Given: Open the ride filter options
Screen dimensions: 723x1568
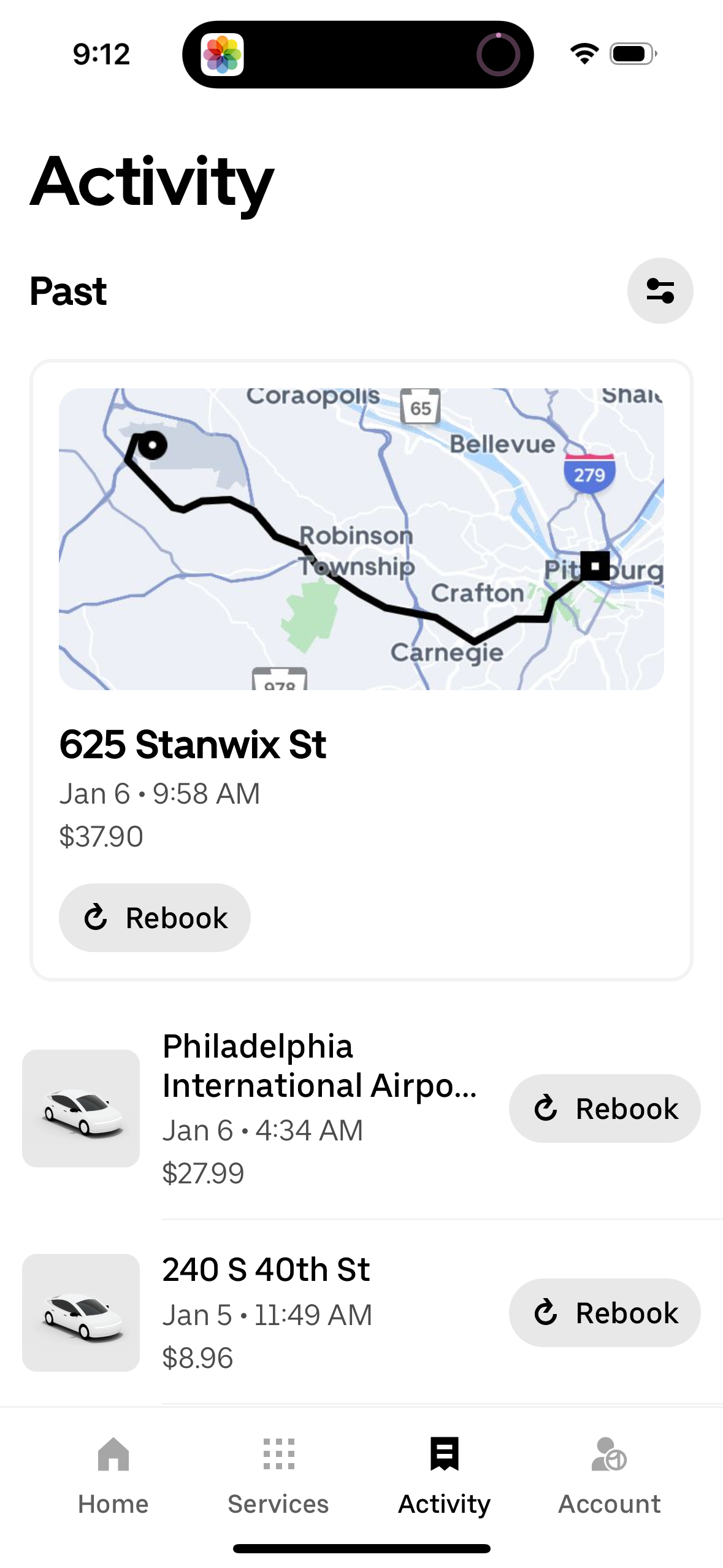Looking at the screenshot, I should tap(660, 290).
